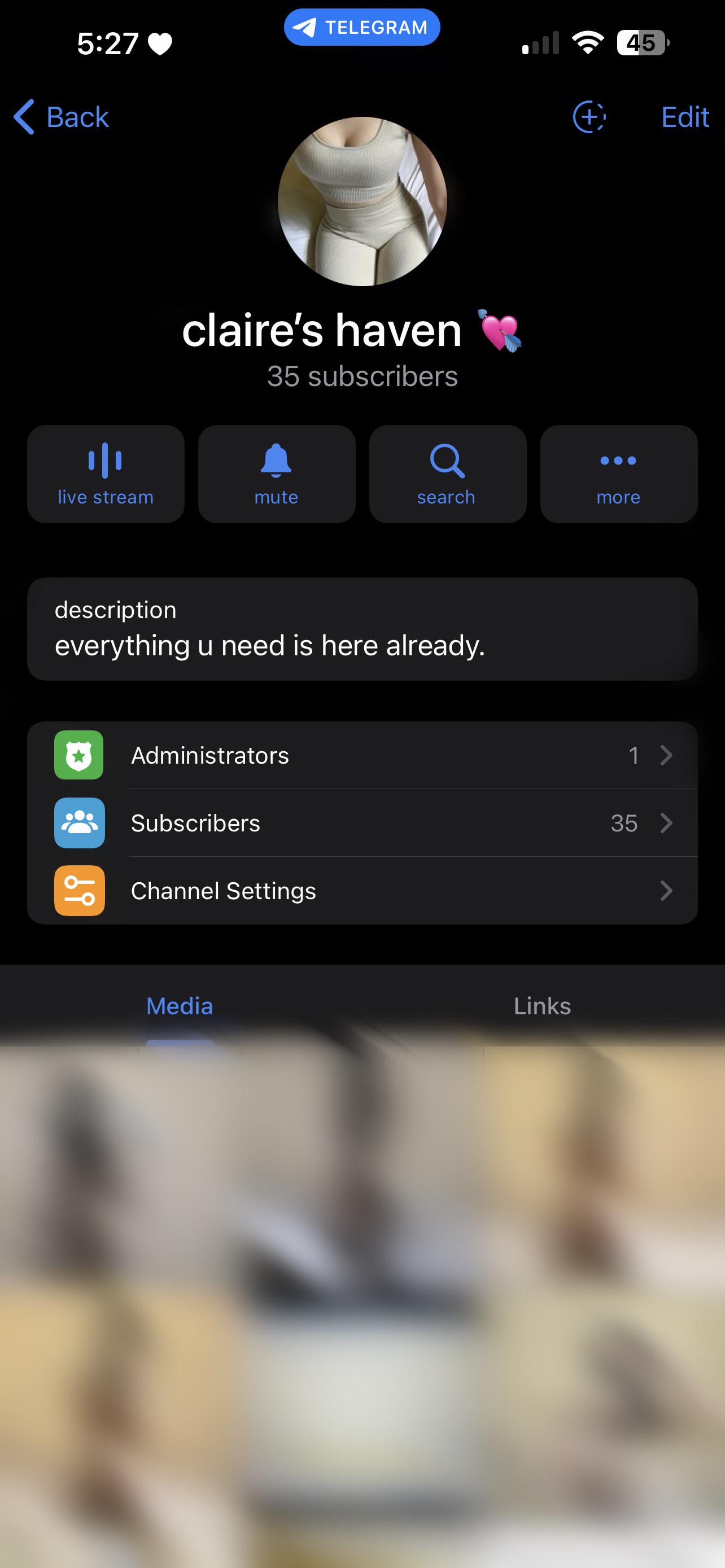Viewport: 725px width, 1568px height.
Task: Open the Telegram banner at the top
Action: point(361,26)
